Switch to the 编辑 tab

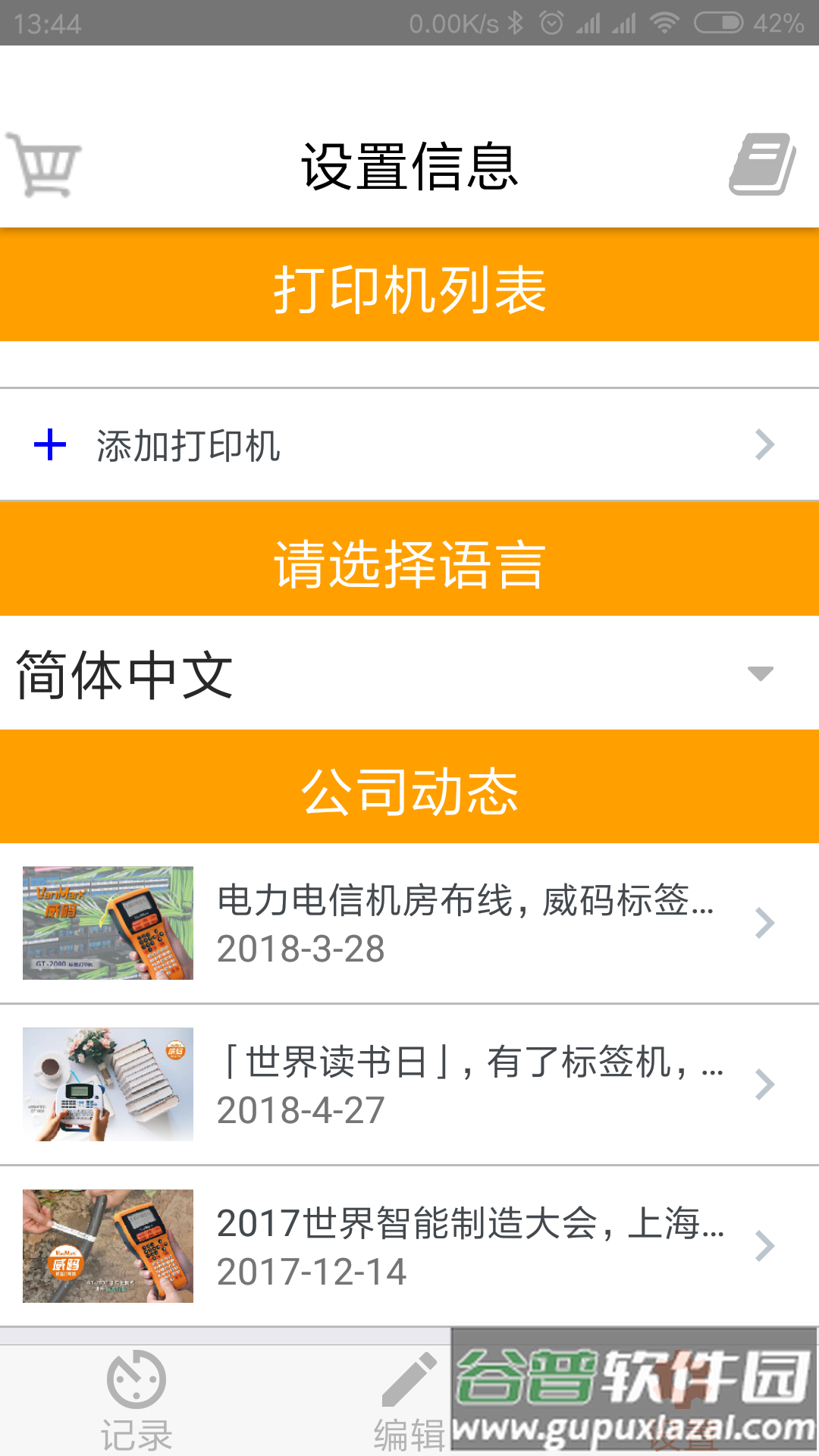(x=409, y=1401)
